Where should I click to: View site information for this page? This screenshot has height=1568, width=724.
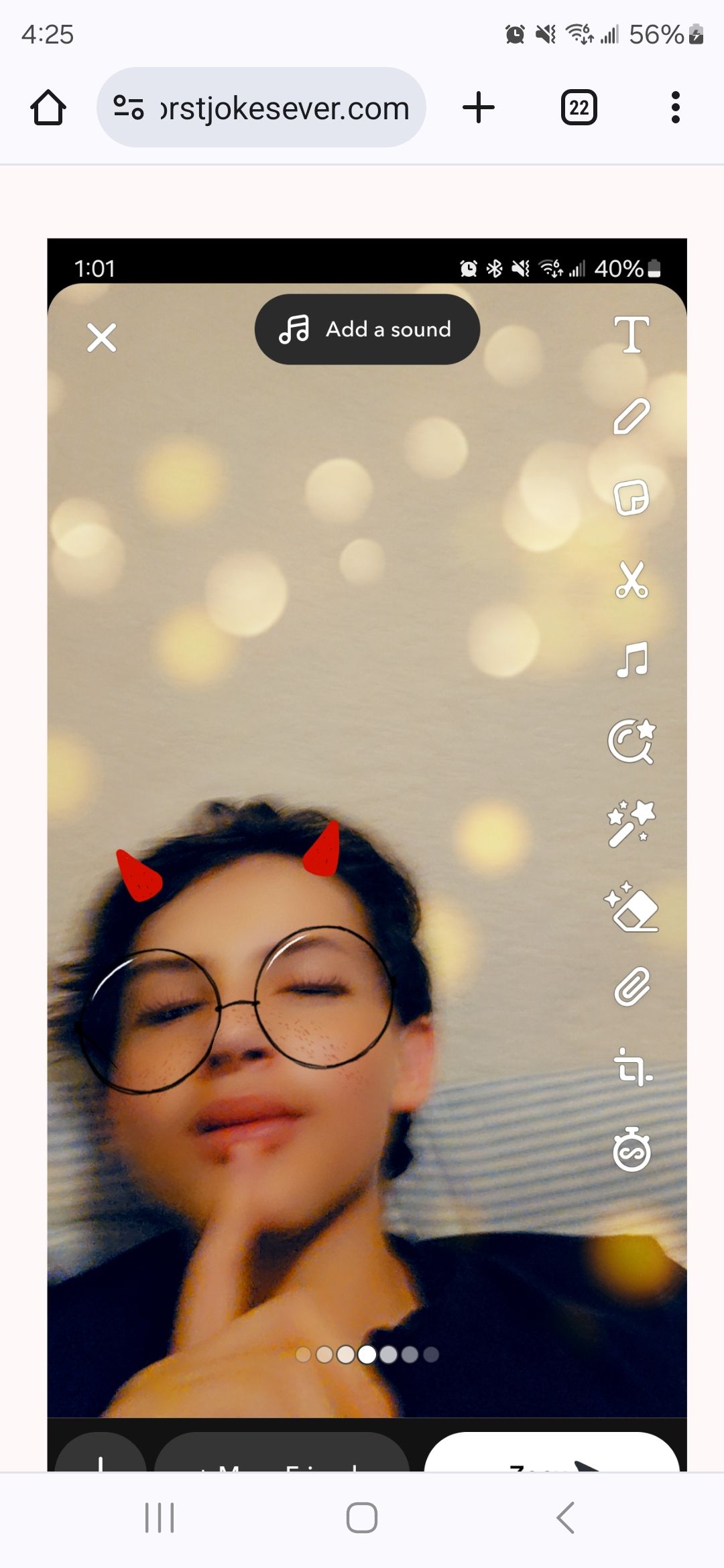pyautogui.click(x=129, y=107)
